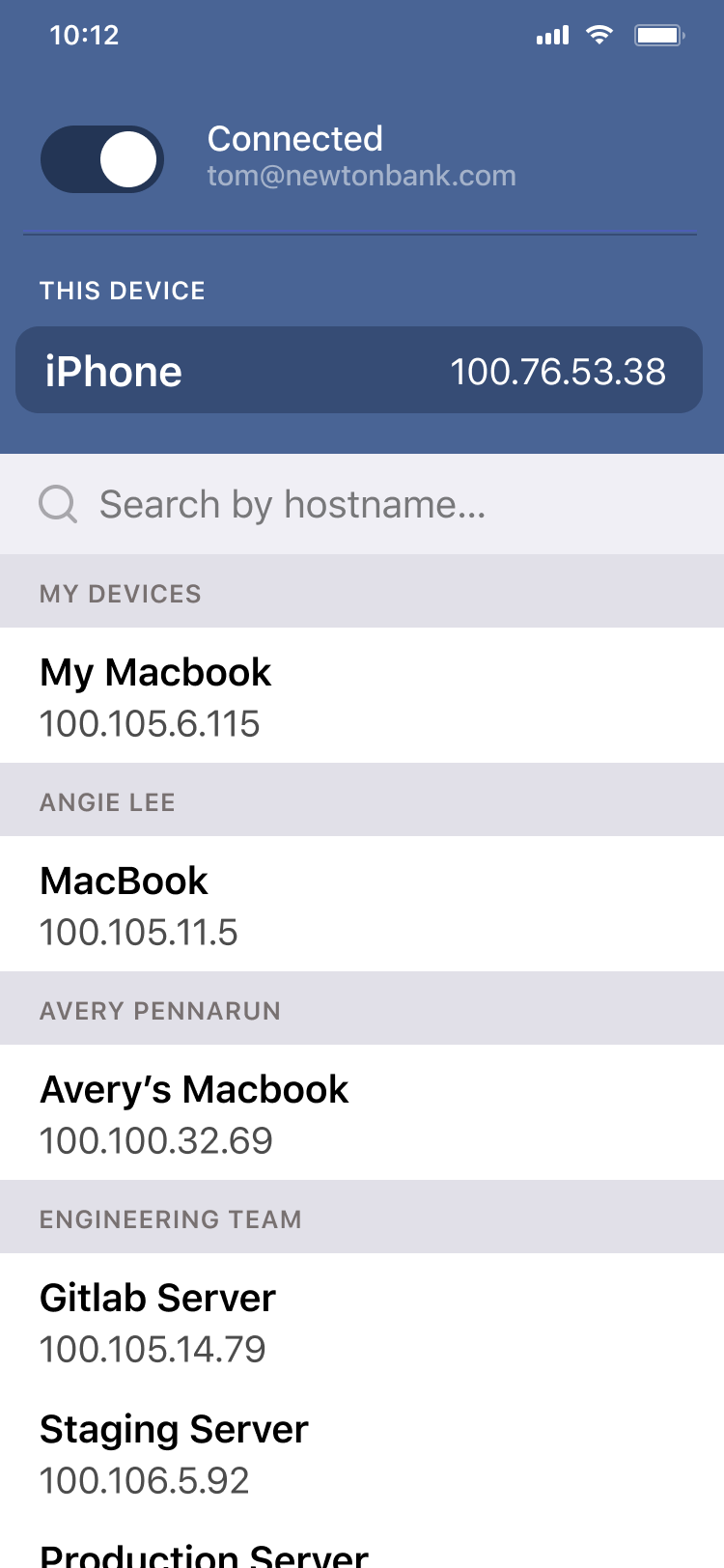The width and height of the screenshot is (724, 1568).
Task: Open the Staging Server entry
Action: click(x=362, y=1453)
